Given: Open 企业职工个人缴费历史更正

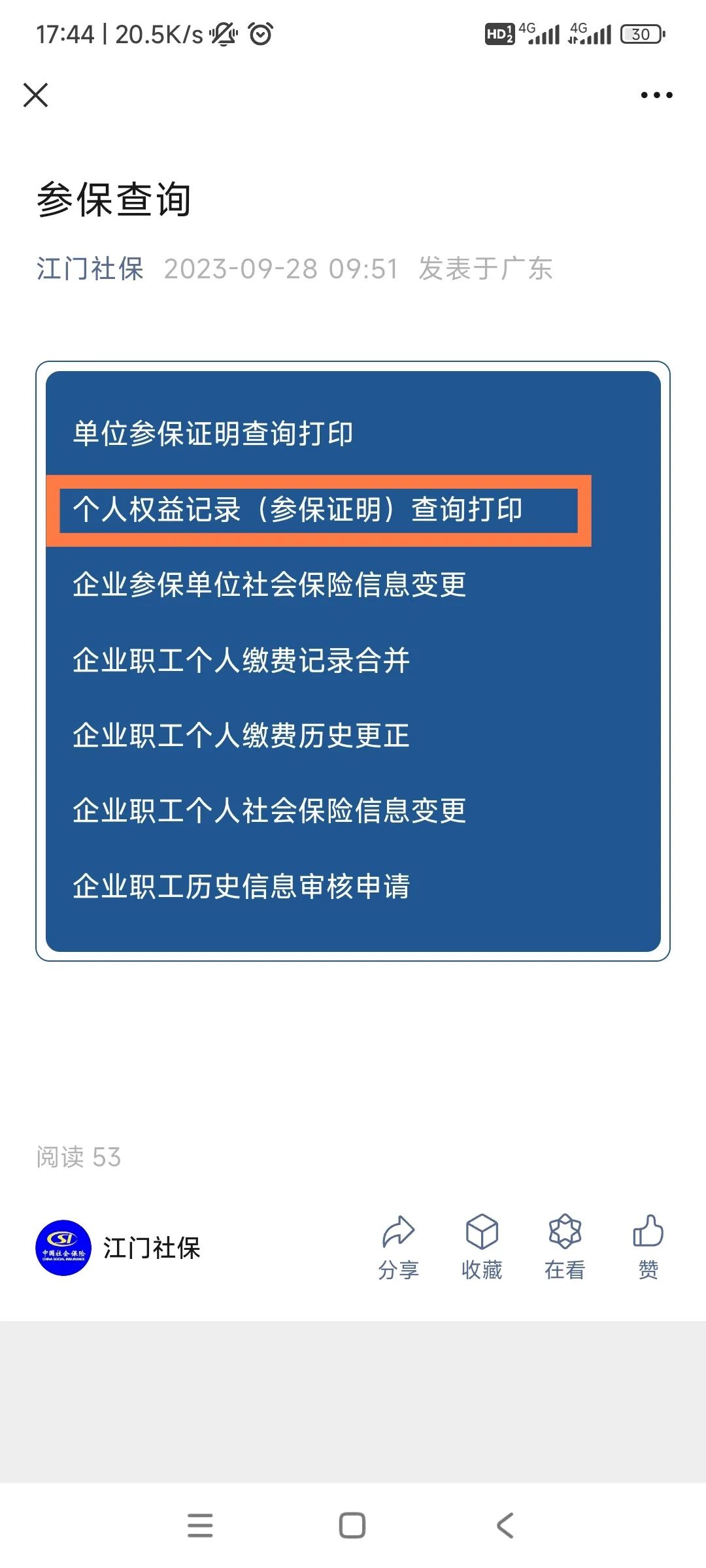Looking at the screenshot, I should [x=241, y=736].
